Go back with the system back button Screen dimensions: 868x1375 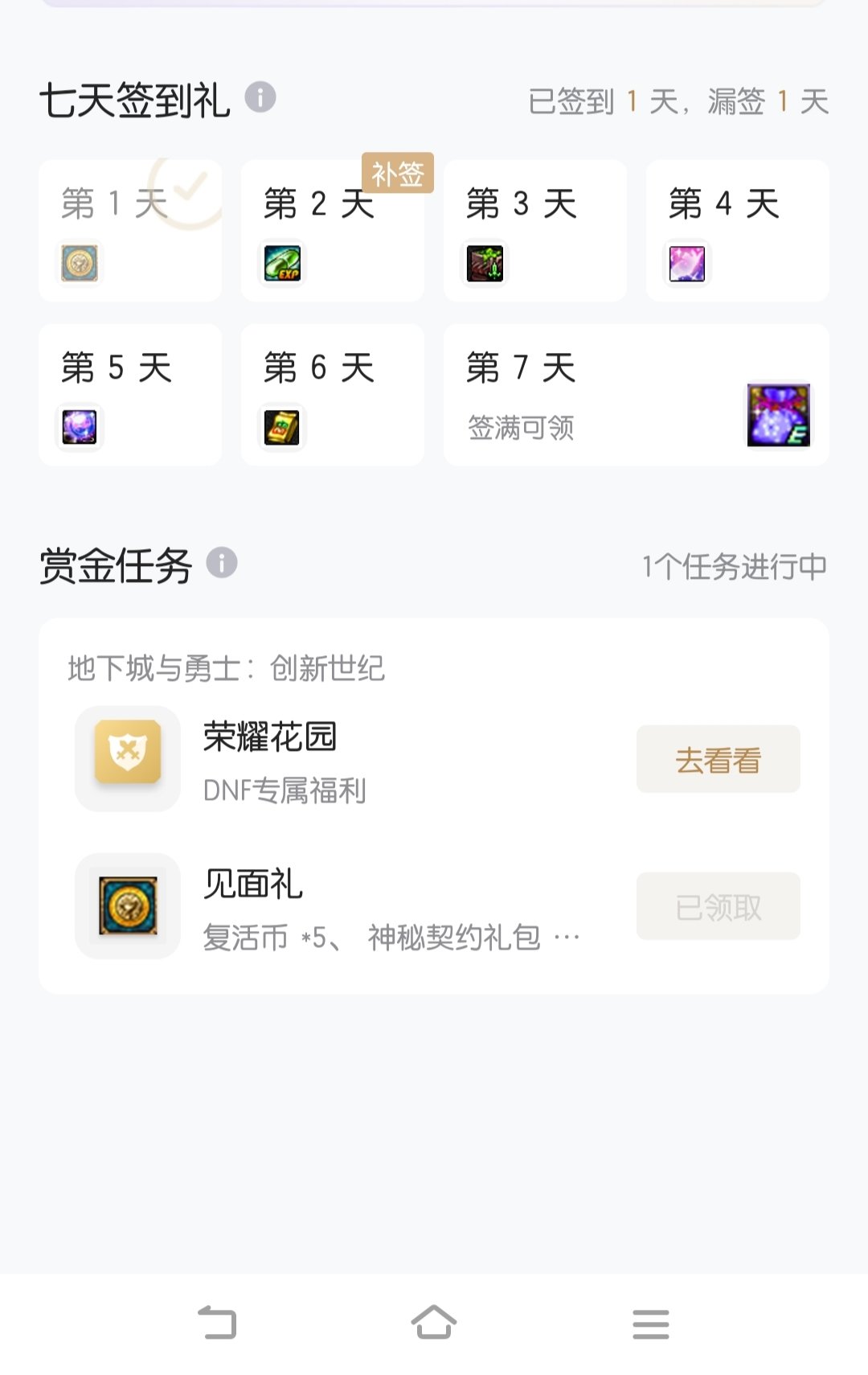click(x=217, y=1323)
